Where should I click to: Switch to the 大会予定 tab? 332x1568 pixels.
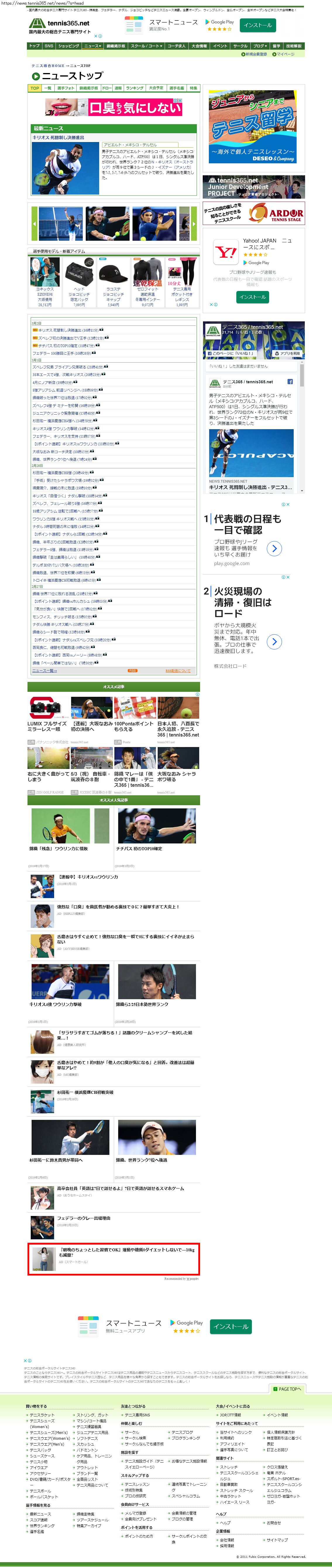click(156, 88)
